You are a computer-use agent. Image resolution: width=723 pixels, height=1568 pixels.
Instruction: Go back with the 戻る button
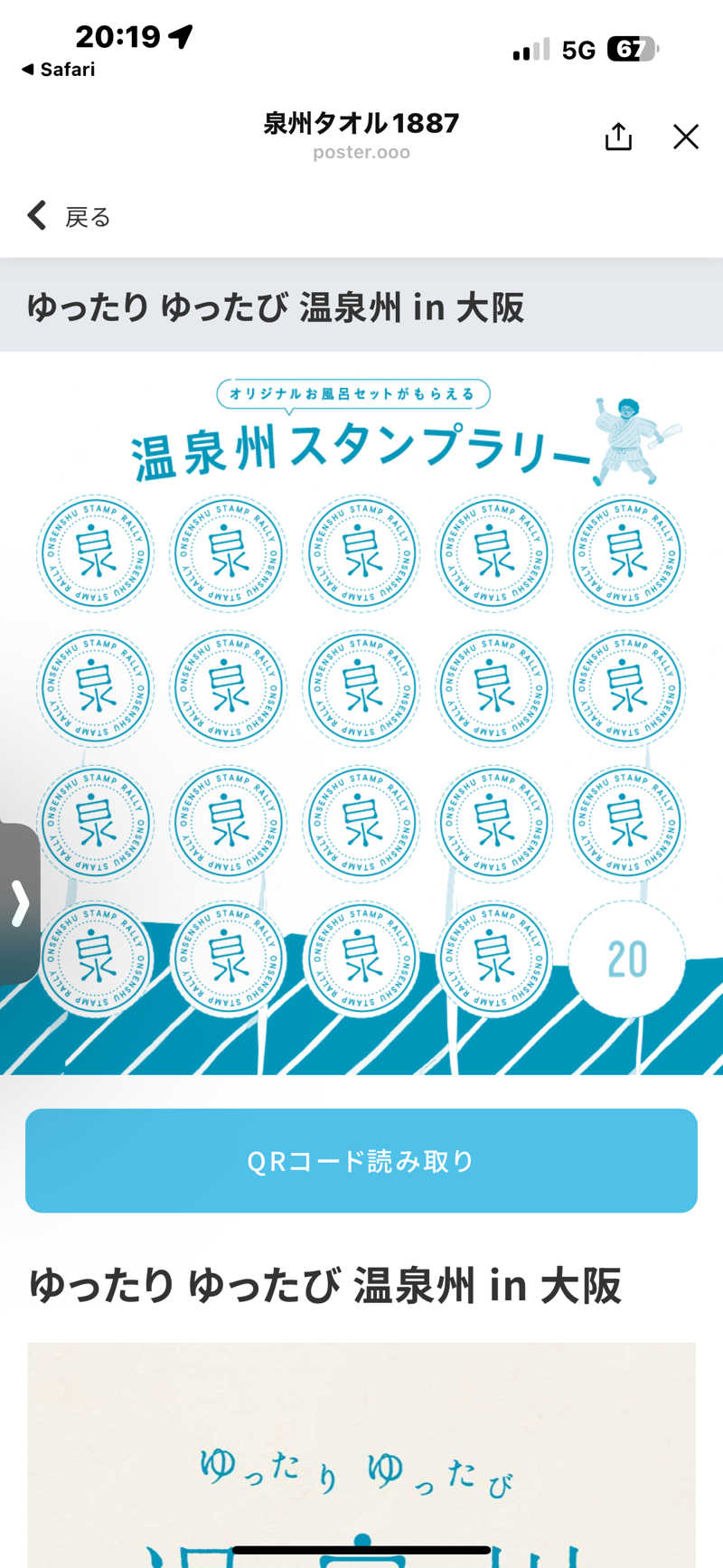(69, 217)
